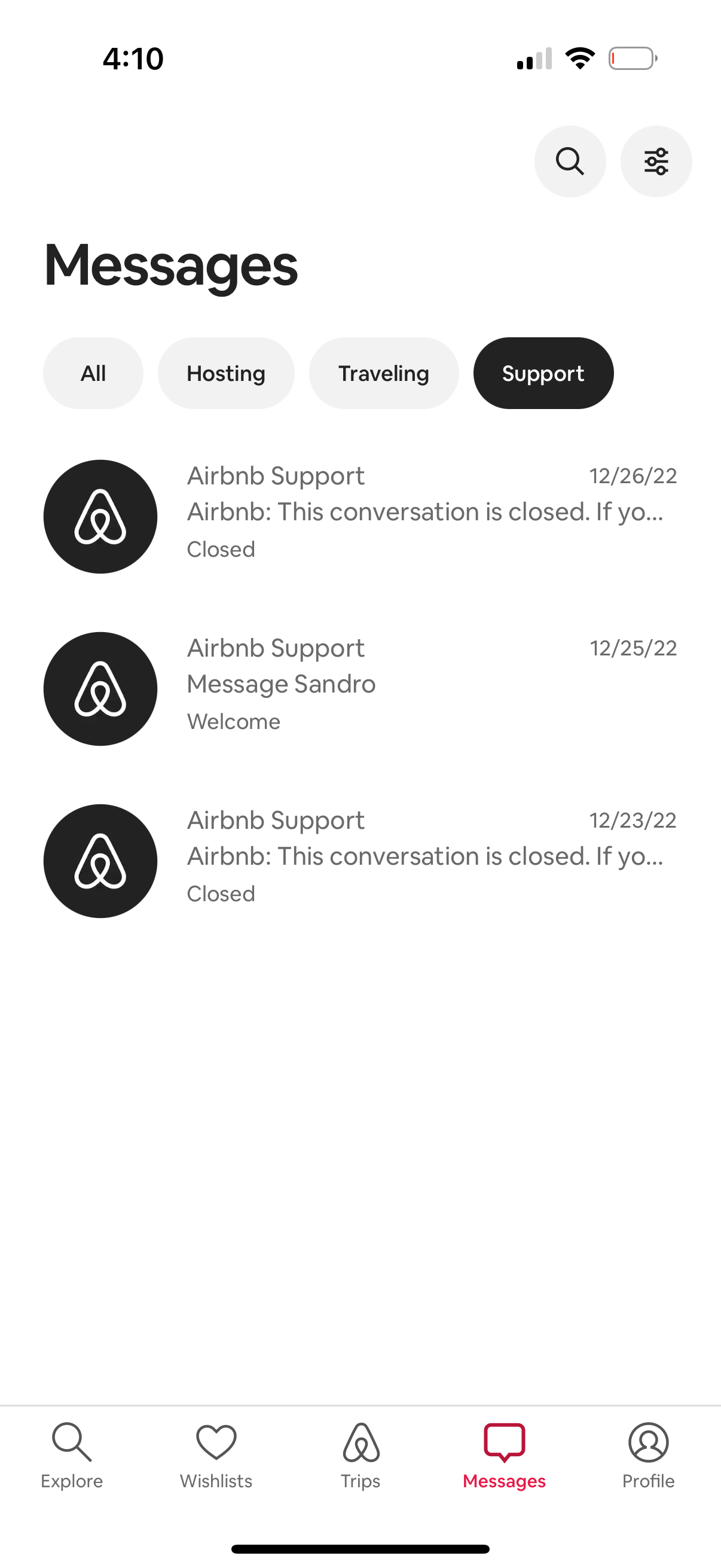This screenshot has height=1568, width=721.
Task: Select the Support filter tab
Action: click(x=543, y=373)
